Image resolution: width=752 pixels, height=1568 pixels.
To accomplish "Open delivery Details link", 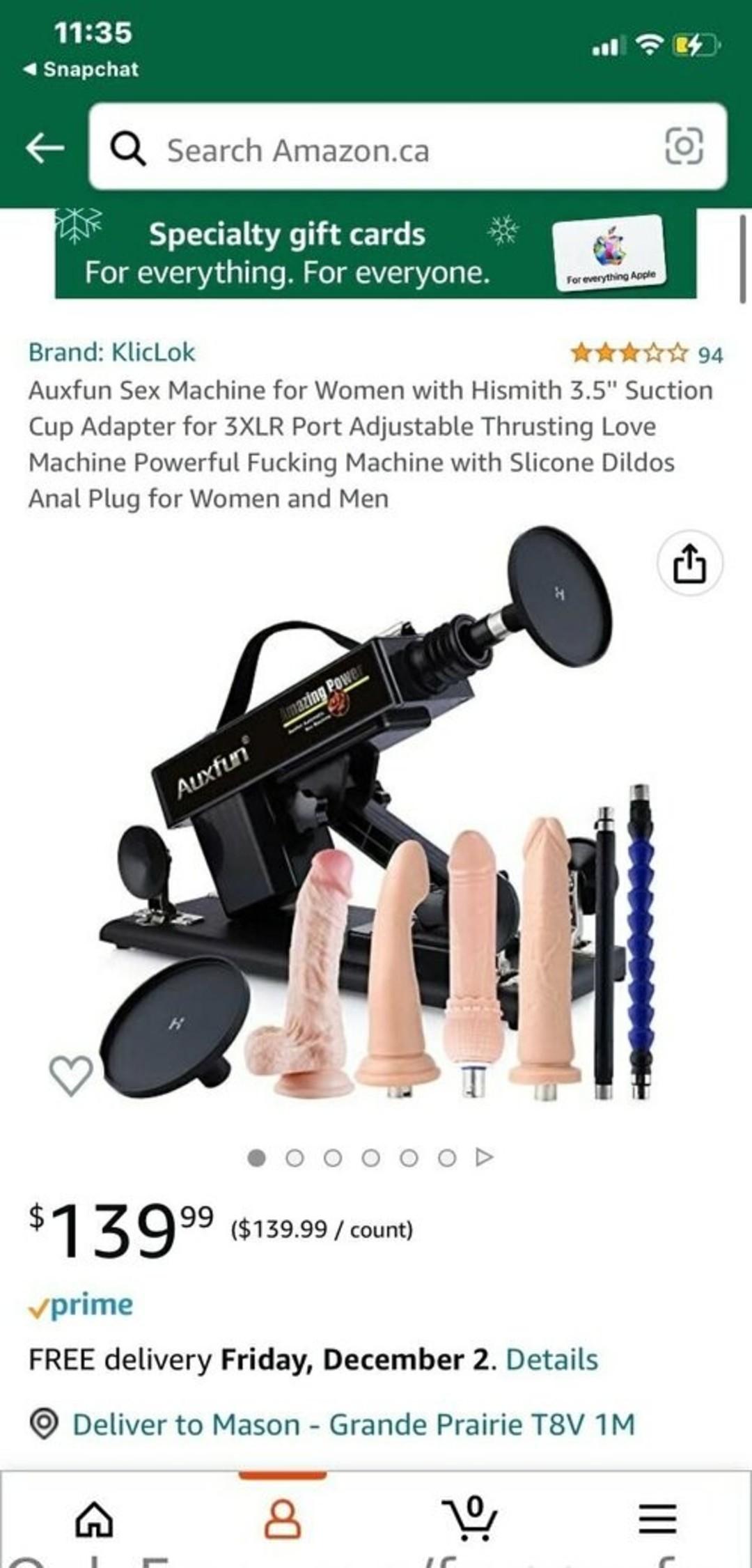I will click(x=551, y=1359).
